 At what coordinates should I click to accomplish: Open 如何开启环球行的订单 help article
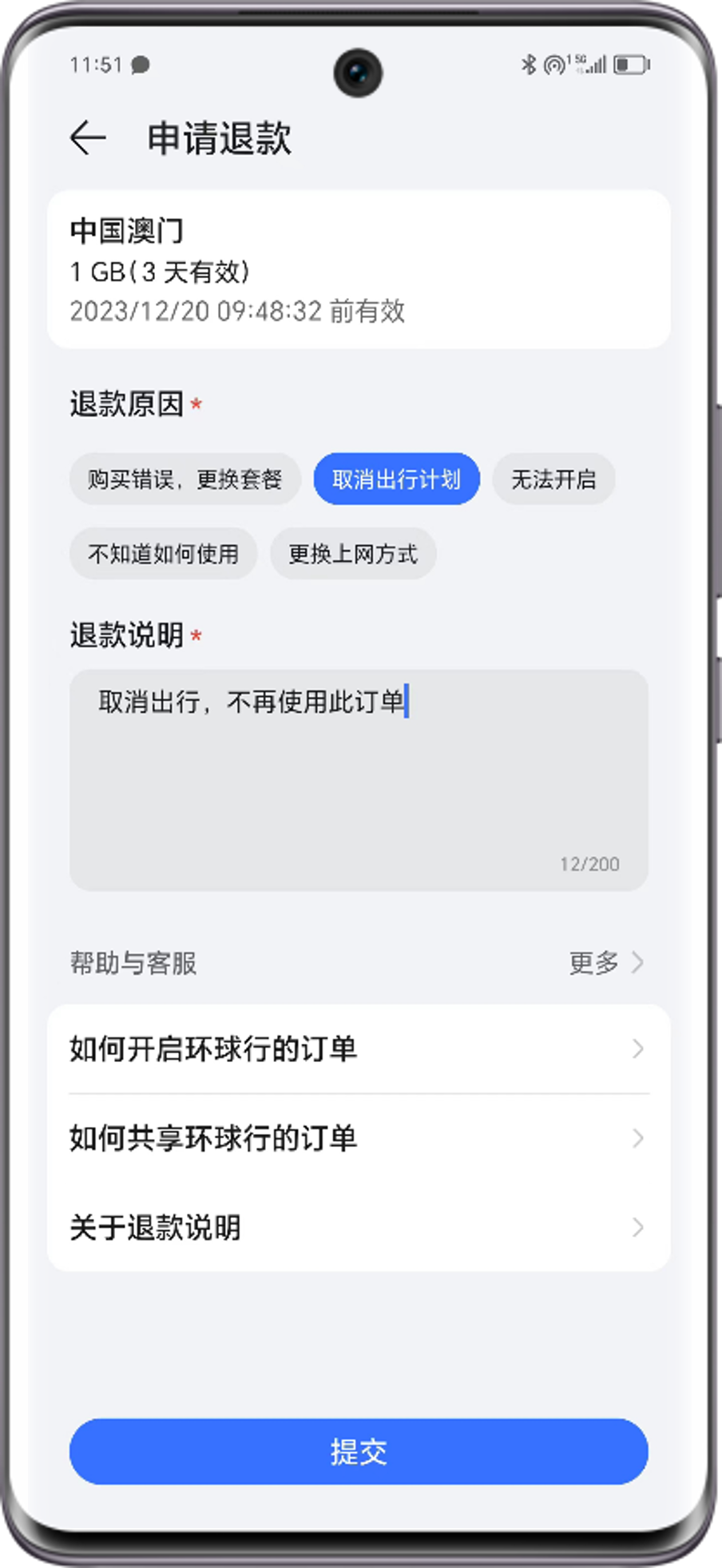359,1049
